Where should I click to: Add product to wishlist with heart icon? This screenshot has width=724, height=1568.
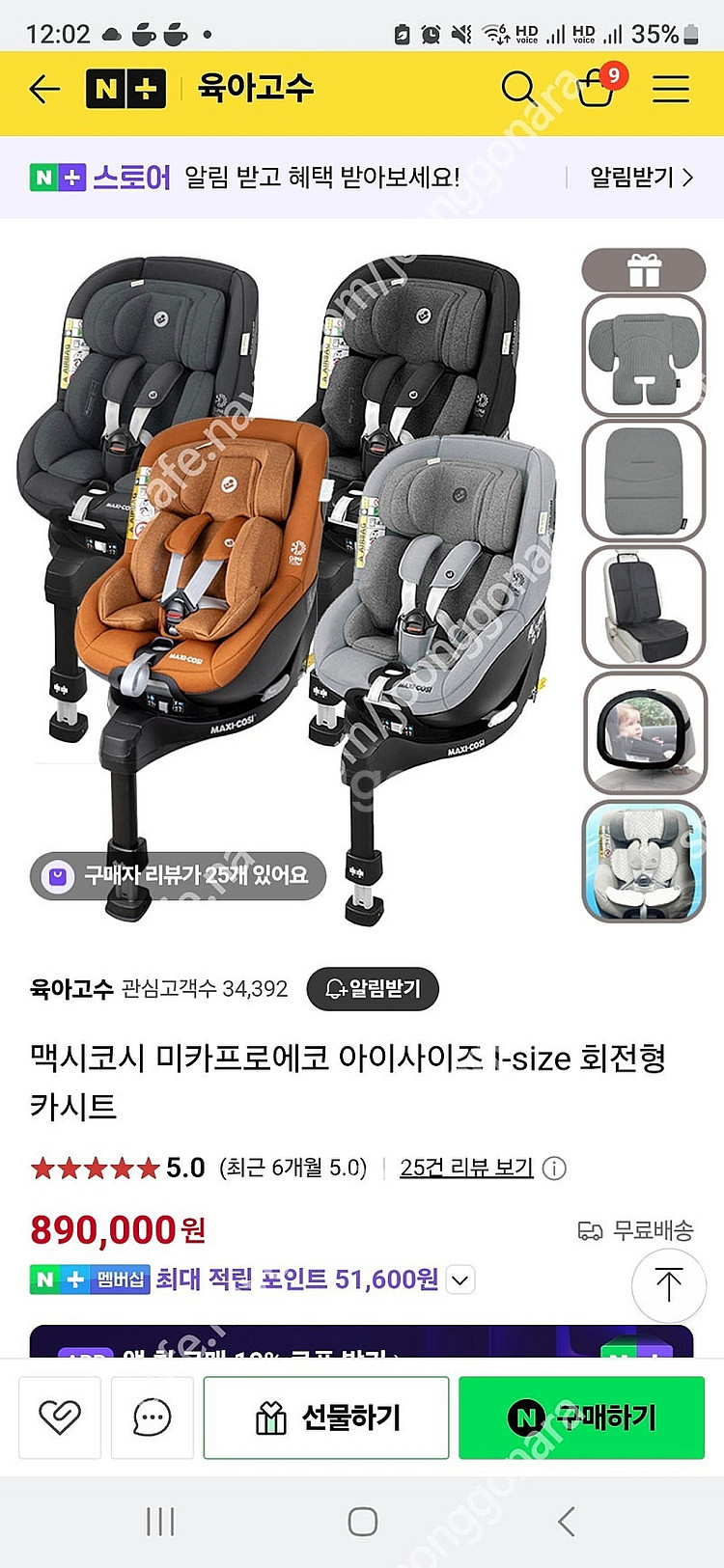pos(60,1417)
